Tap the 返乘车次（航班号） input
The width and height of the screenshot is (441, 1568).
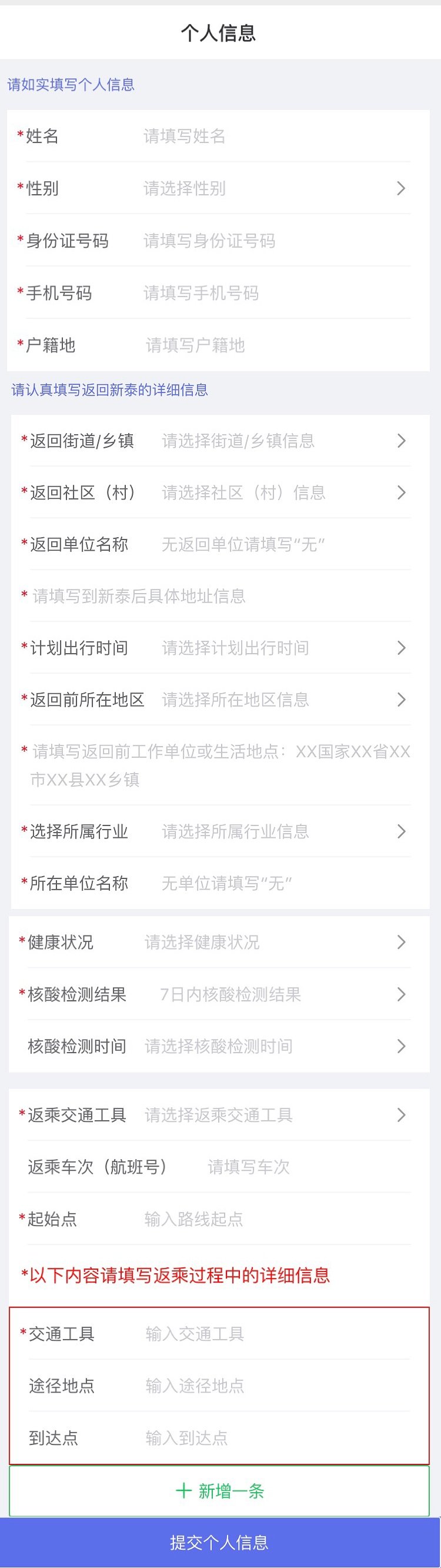tap(304, 1166)
